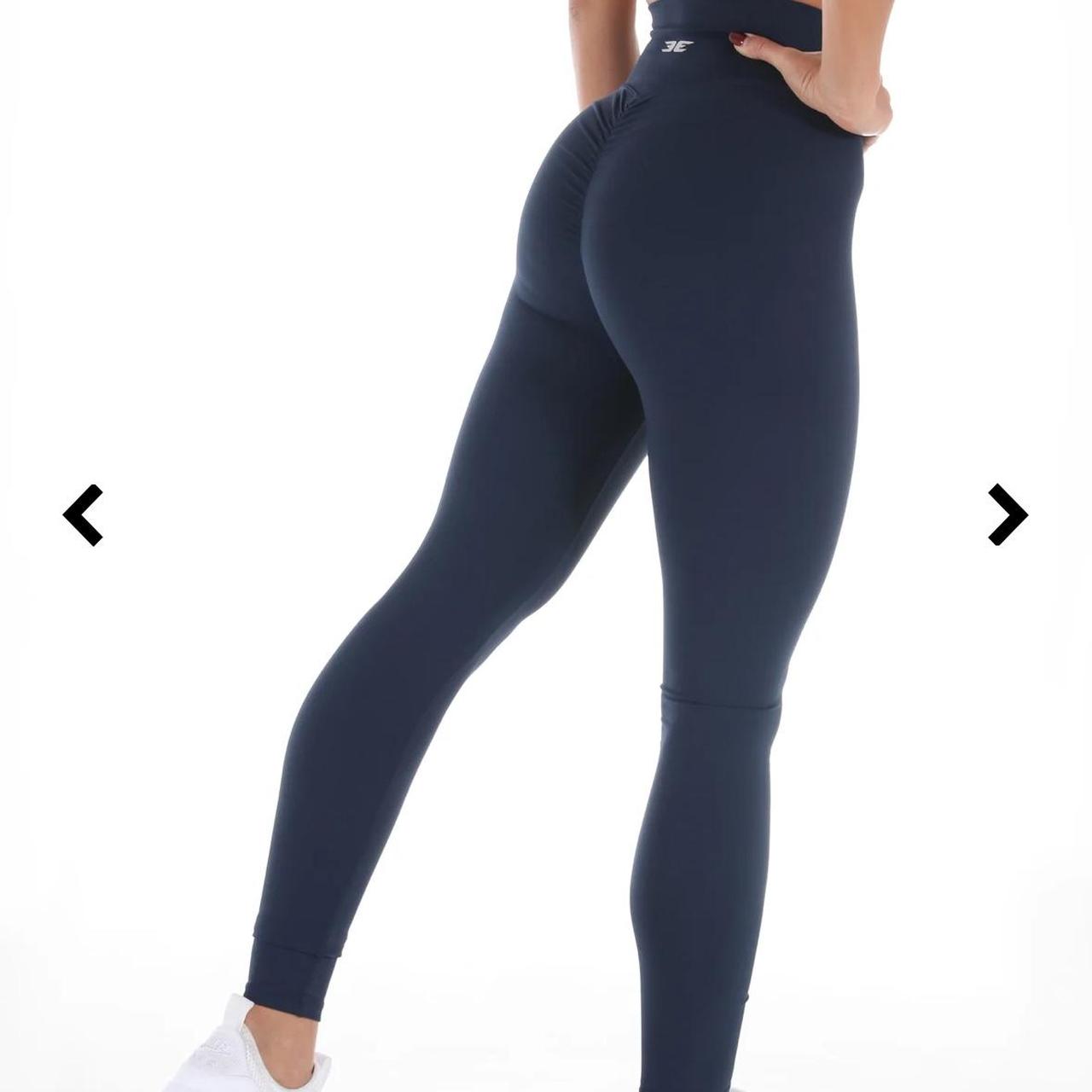Go to the previous product image
The width and height of the screenshot is (1092, 1092).
[x=84, y=514]
